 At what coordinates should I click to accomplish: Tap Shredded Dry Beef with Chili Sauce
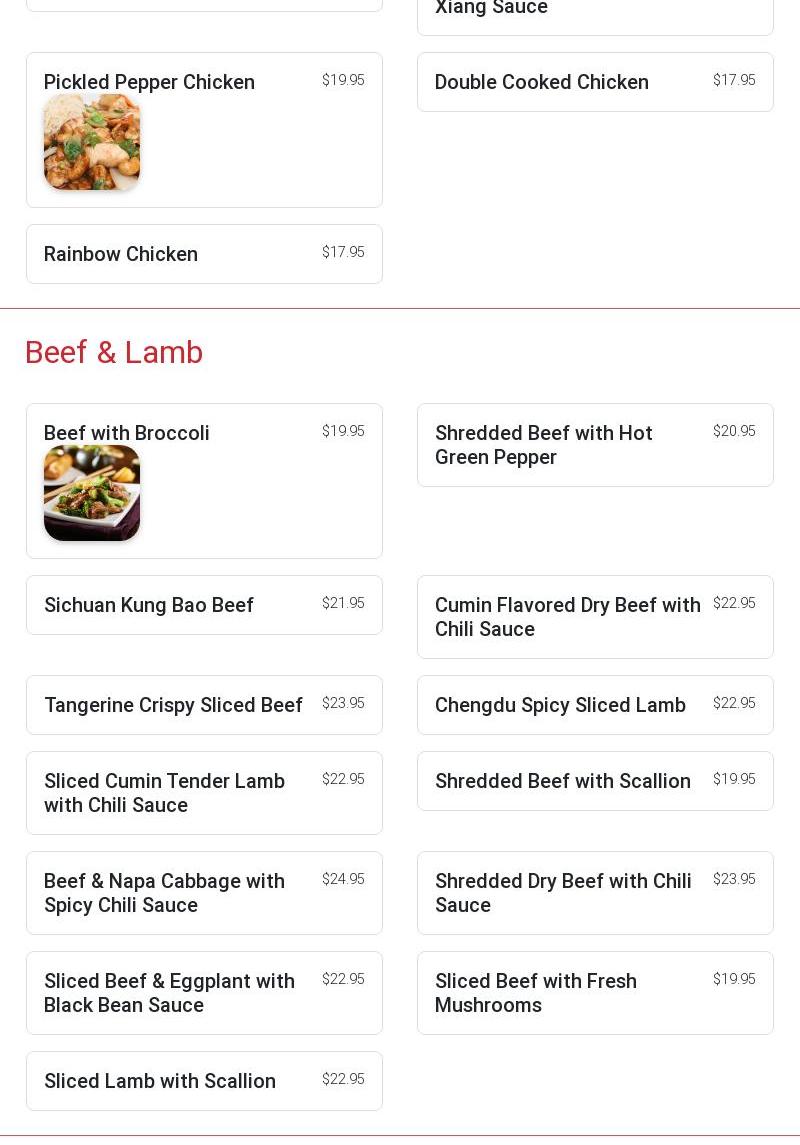pos(595,893)
